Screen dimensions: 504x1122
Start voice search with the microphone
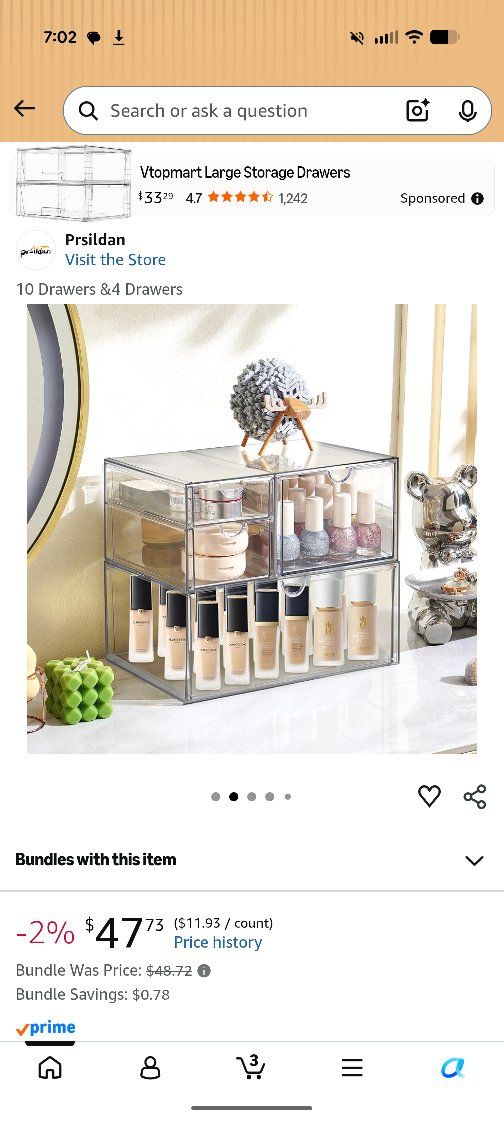pos(467,110)
